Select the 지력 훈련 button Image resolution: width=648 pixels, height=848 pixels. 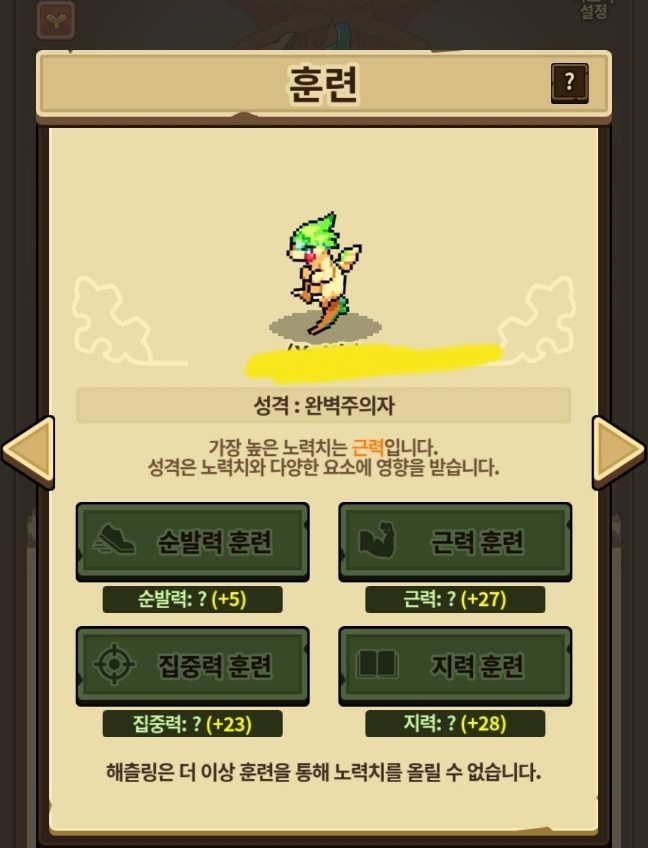455,665
